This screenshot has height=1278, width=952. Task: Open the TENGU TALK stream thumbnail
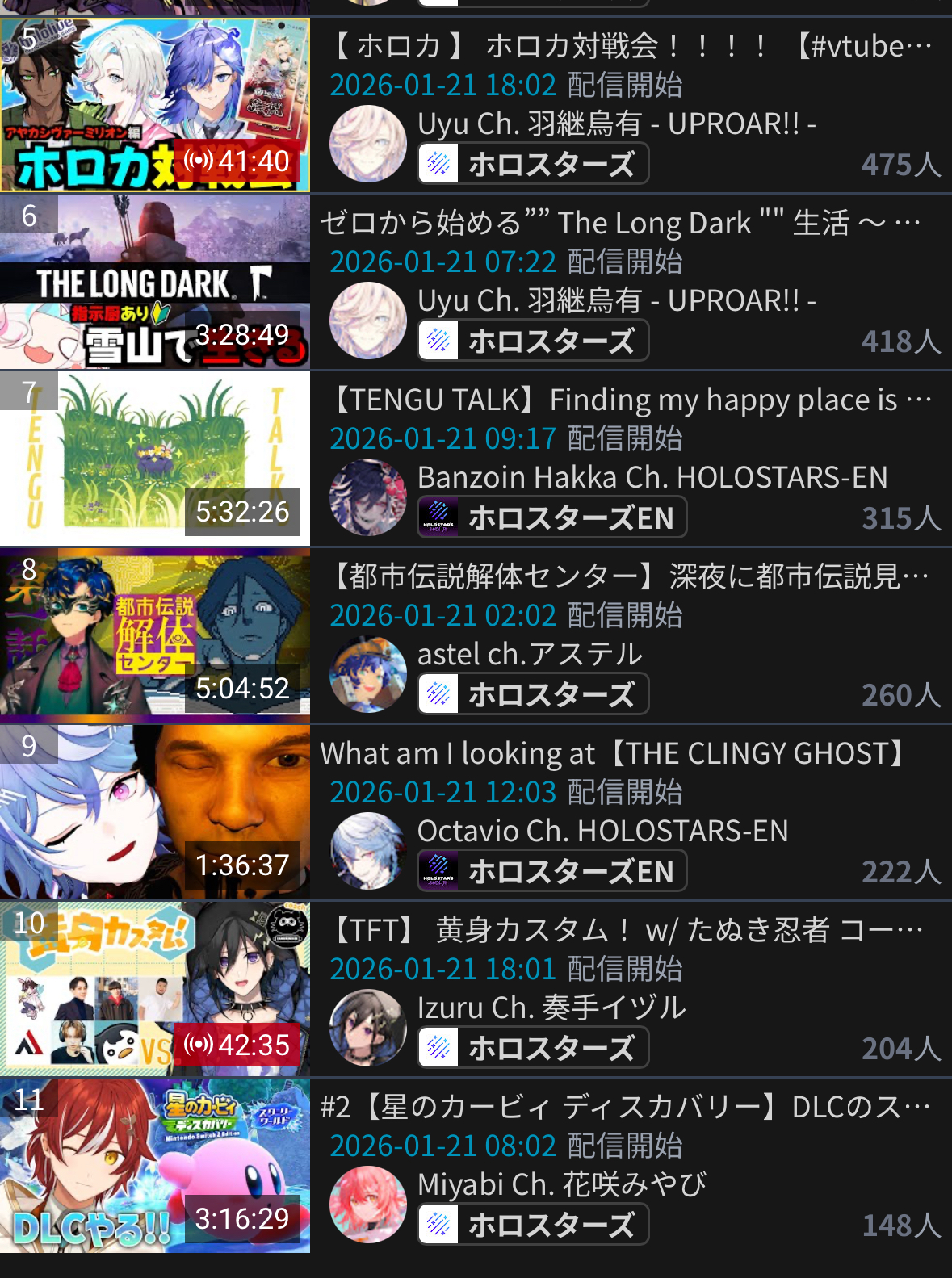(155, 459)
